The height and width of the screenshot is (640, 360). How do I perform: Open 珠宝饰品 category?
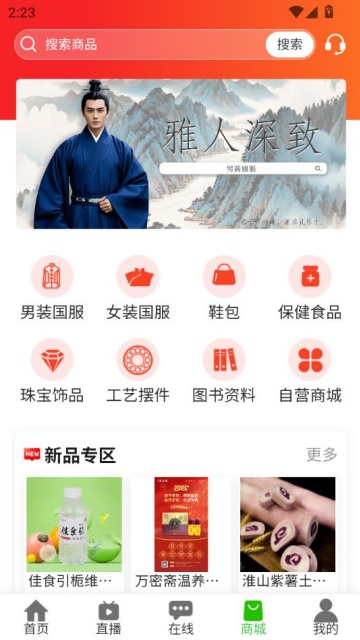(x=52, y=371)
